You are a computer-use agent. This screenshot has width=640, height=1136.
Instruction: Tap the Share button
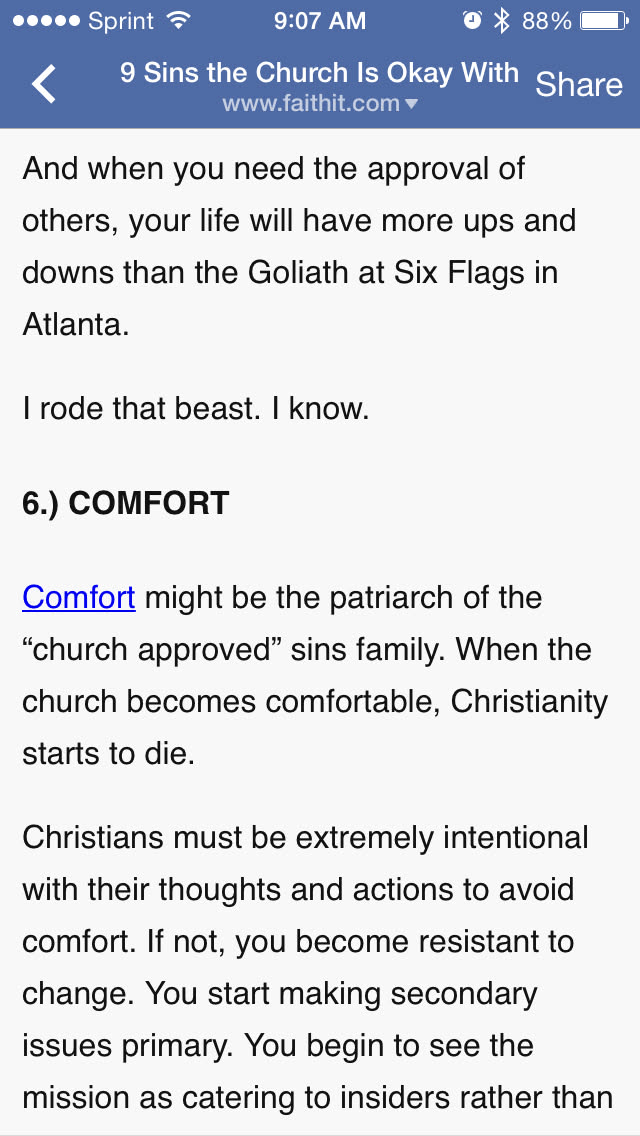578,85
